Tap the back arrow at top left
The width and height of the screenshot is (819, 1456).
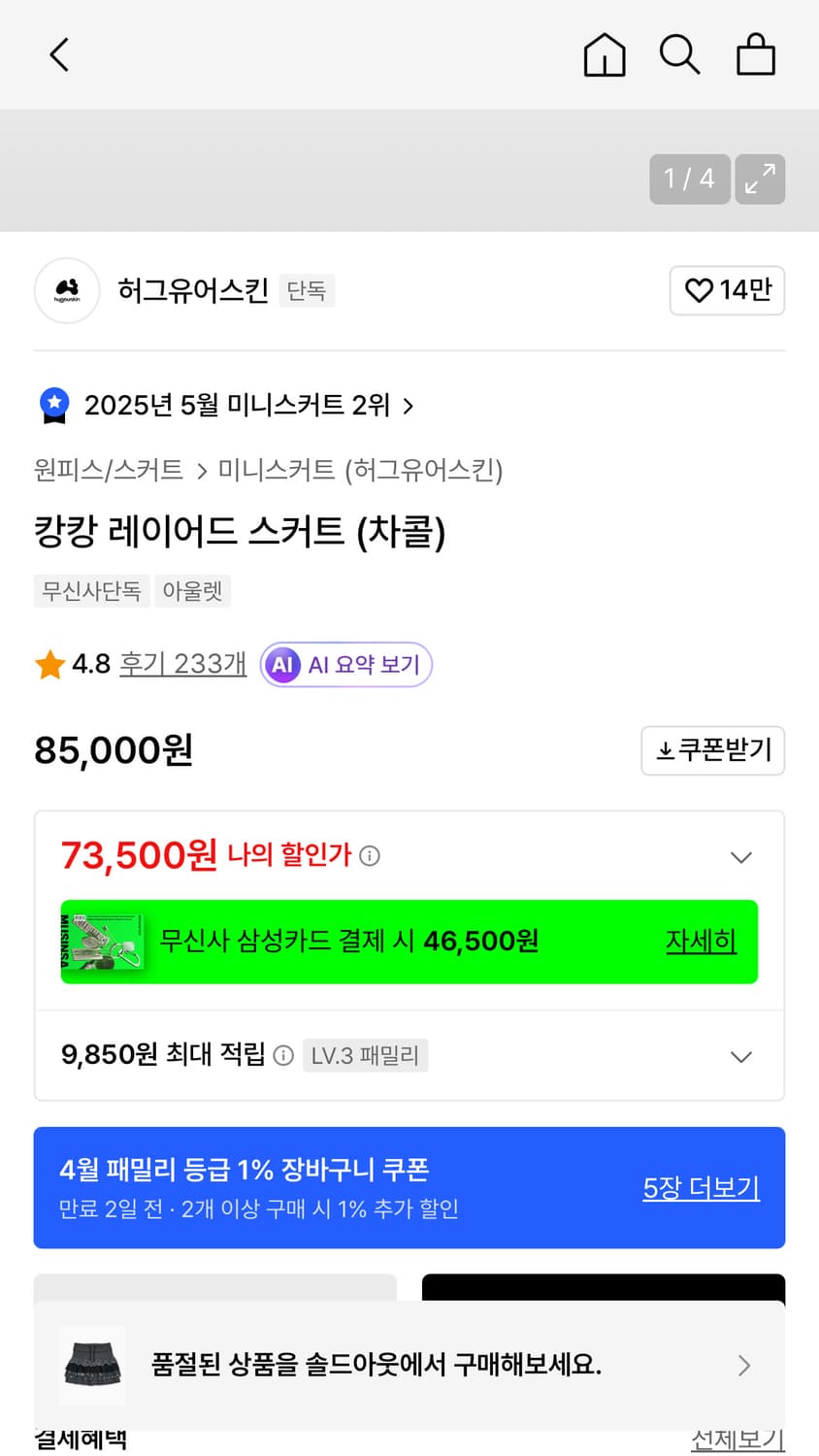click(58, 55)
